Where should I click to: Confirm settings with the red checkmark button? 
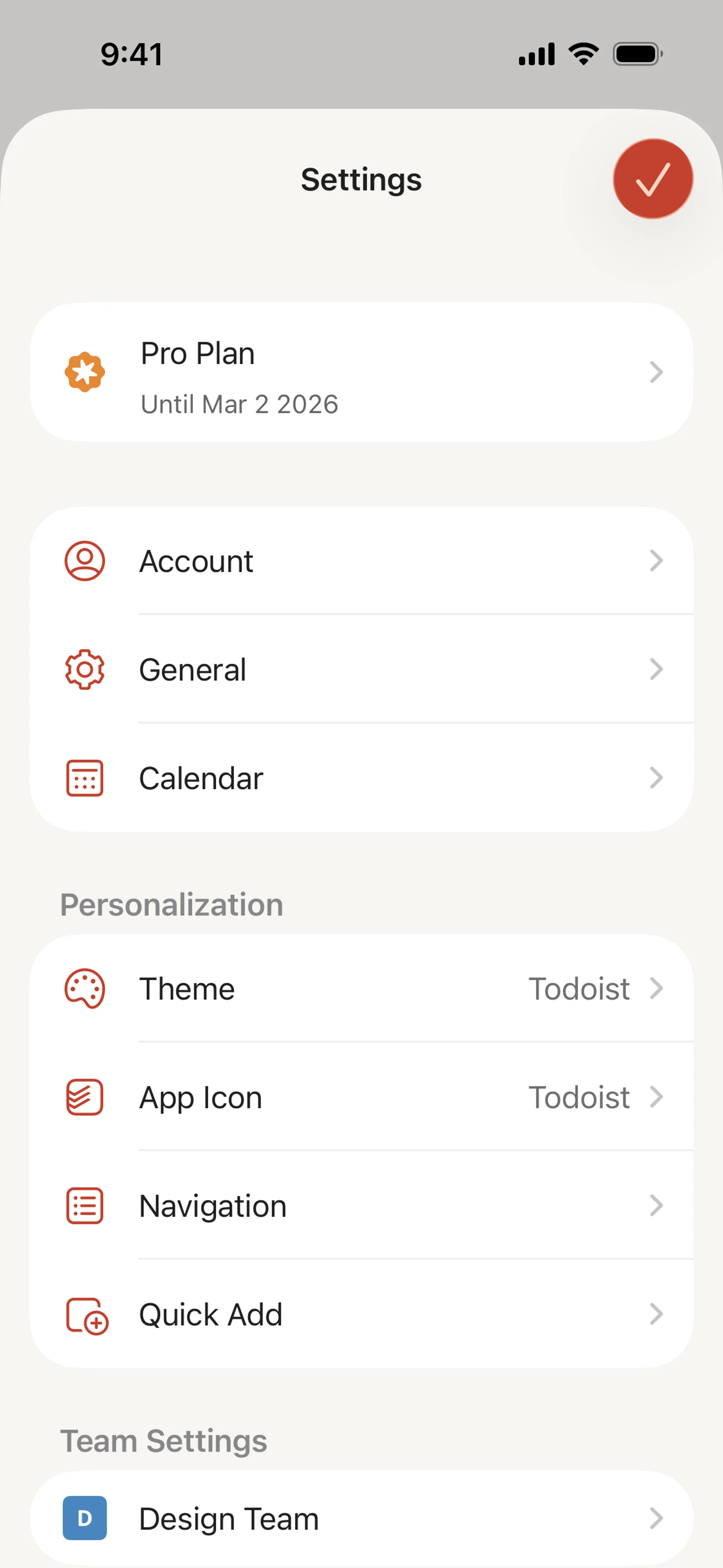653,179
